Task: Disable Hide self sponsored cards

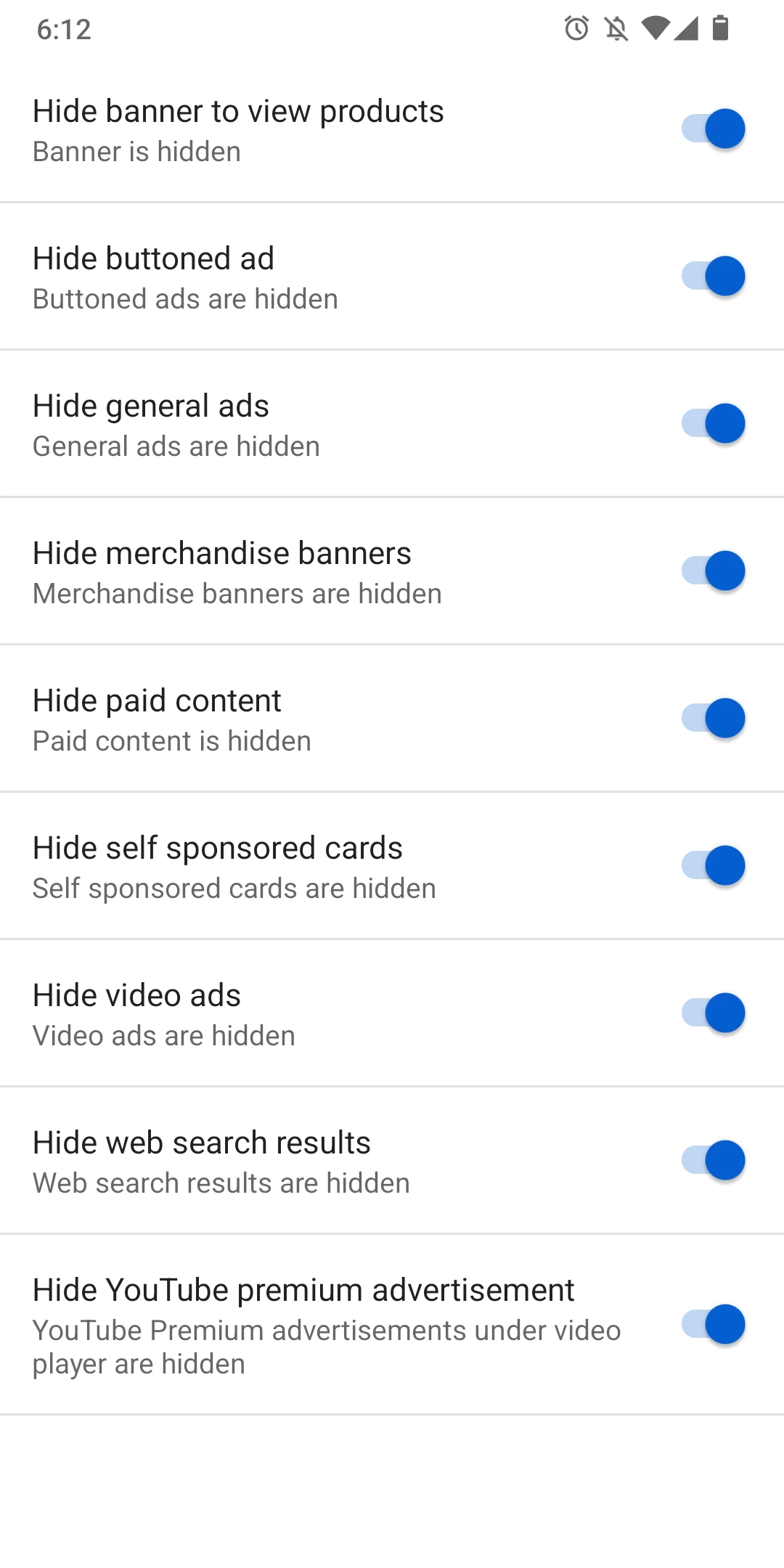Action: coord(713,866)
